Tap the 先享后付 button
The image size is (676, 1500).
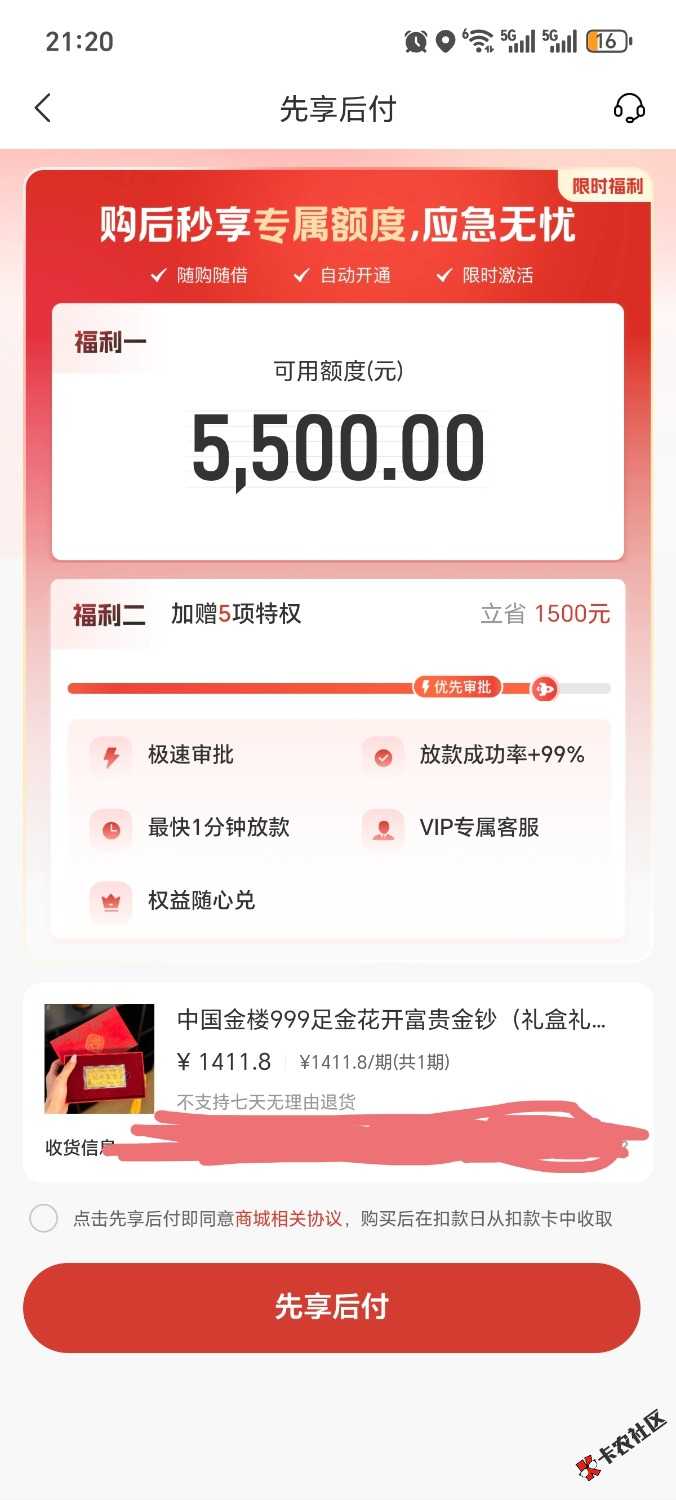[331, 1307]
